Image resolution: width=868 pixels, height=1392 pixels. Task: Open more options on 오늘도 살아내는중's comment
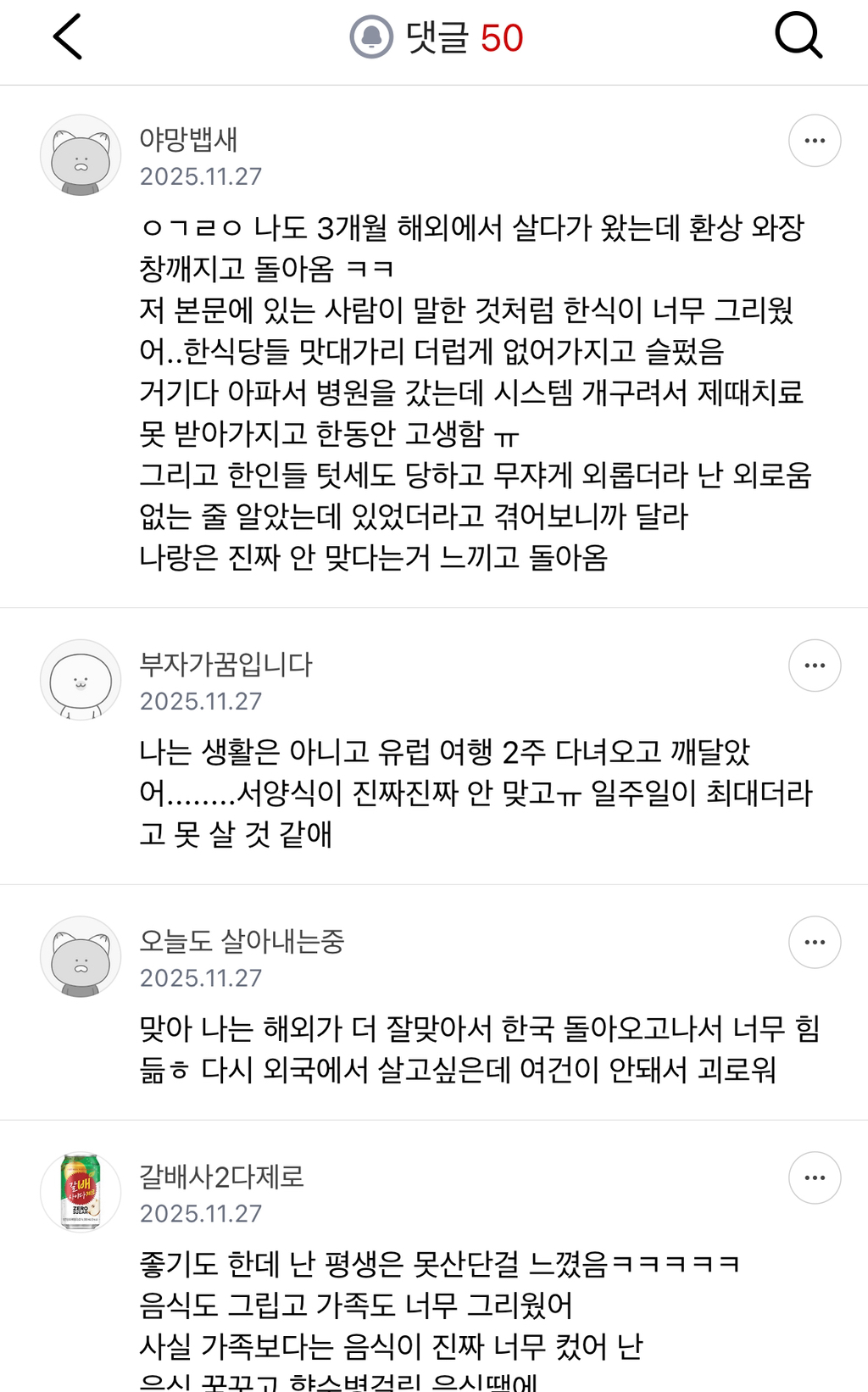[x=815, y=942]
